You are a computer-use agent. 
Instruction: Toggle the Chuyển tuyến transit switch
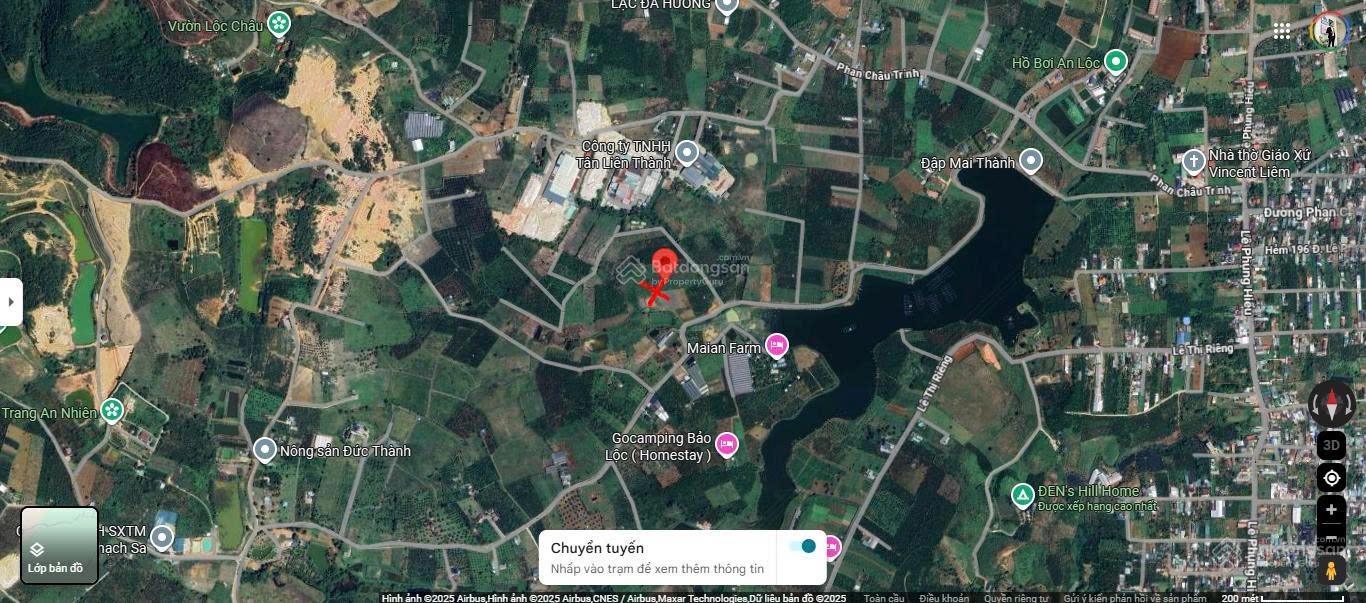tap(802, 546)
